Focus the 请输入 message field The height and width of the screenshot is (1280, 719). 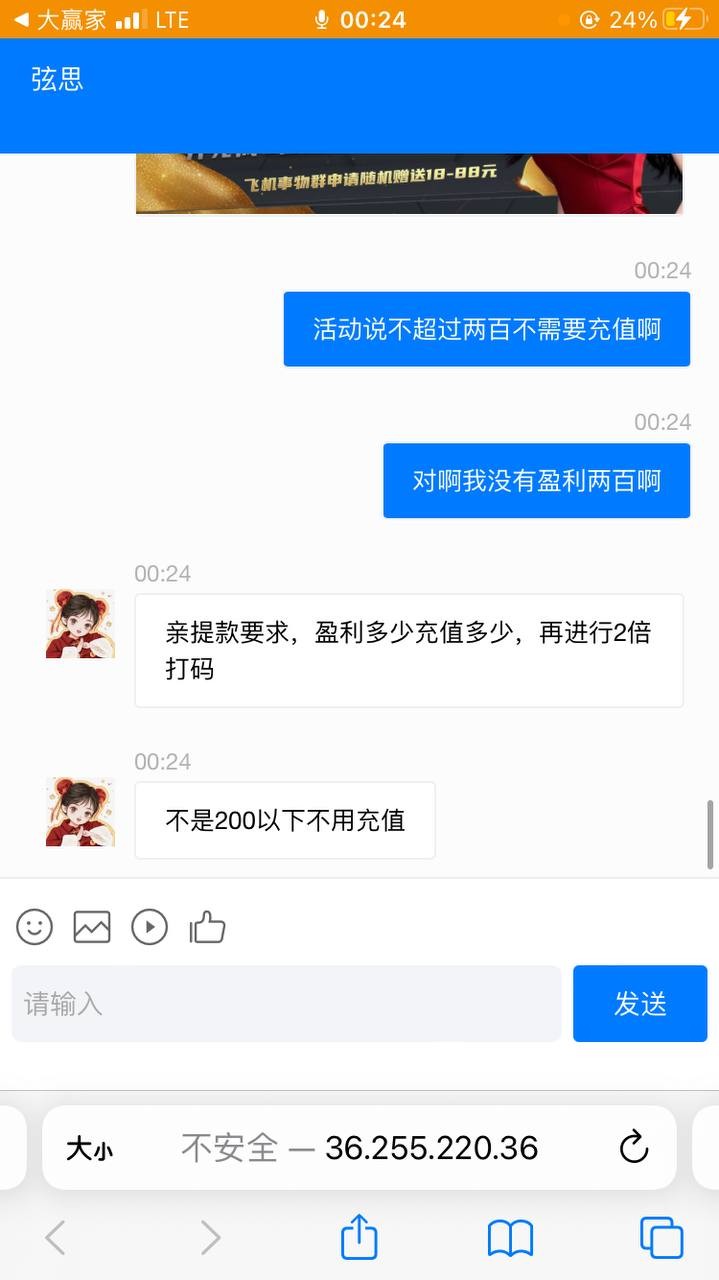(286, 1004)
